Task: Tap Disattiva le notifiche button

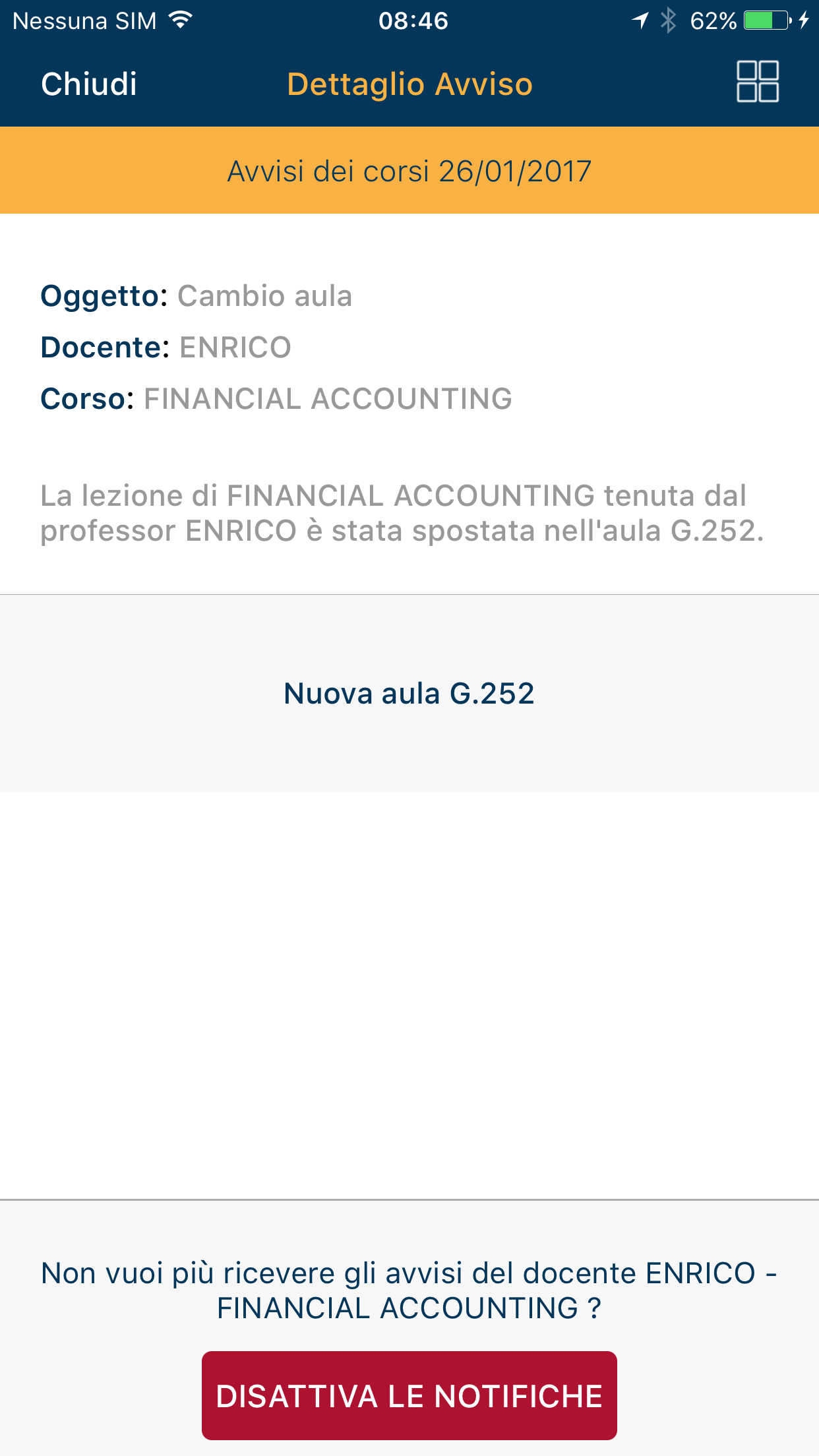Action: 409,1395
